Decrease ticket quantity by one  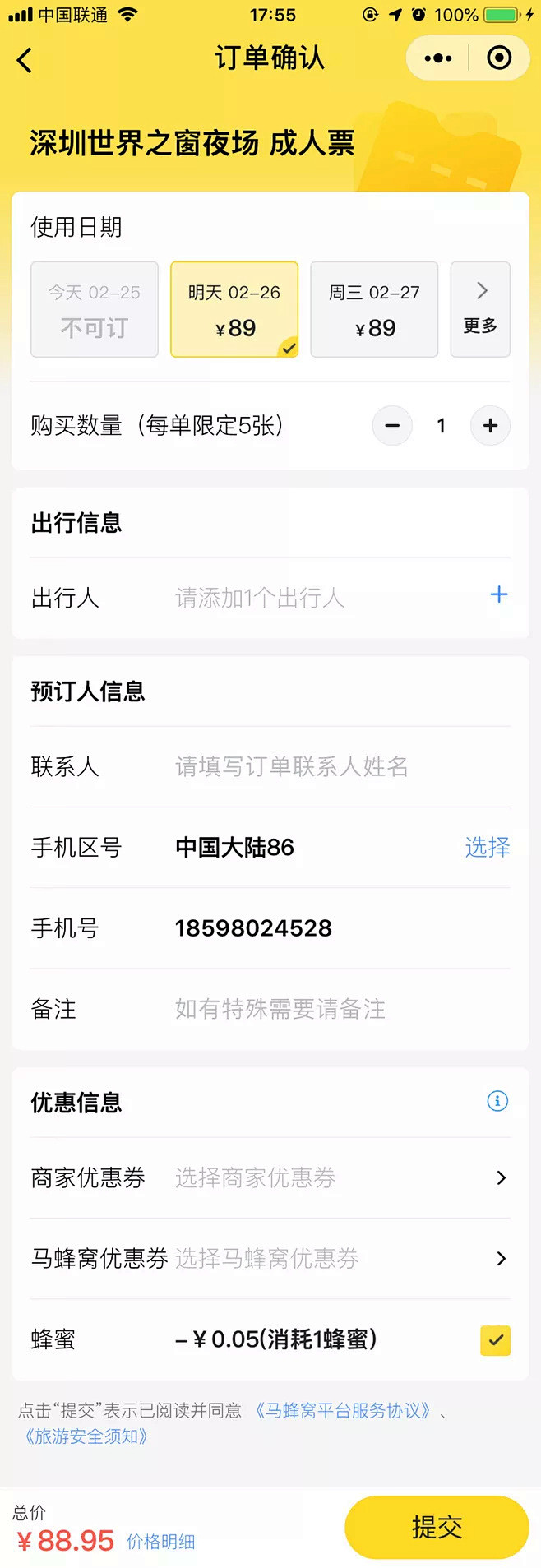(392, 426)
